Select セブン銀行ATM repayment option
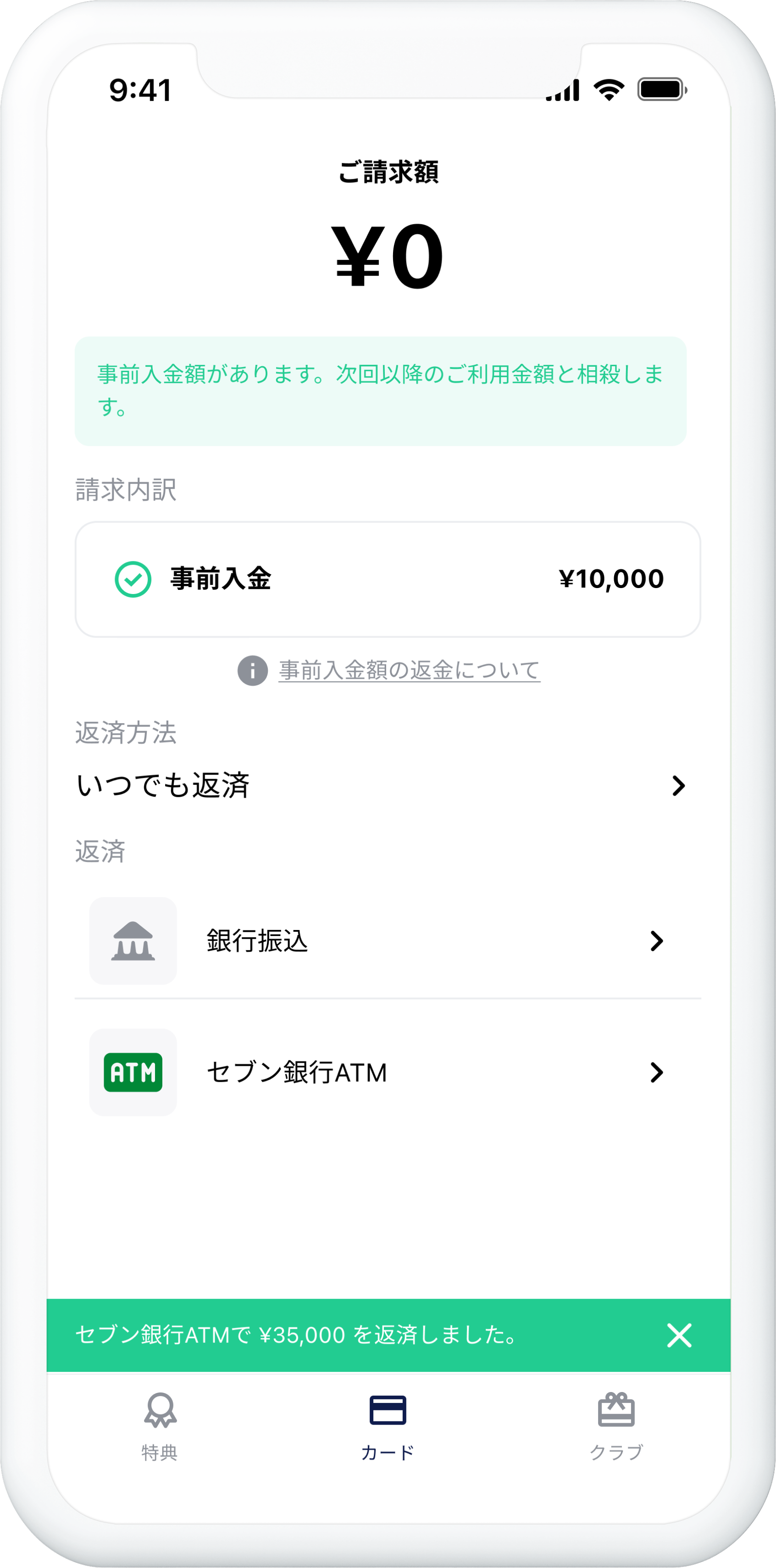 click(388, 1072)
